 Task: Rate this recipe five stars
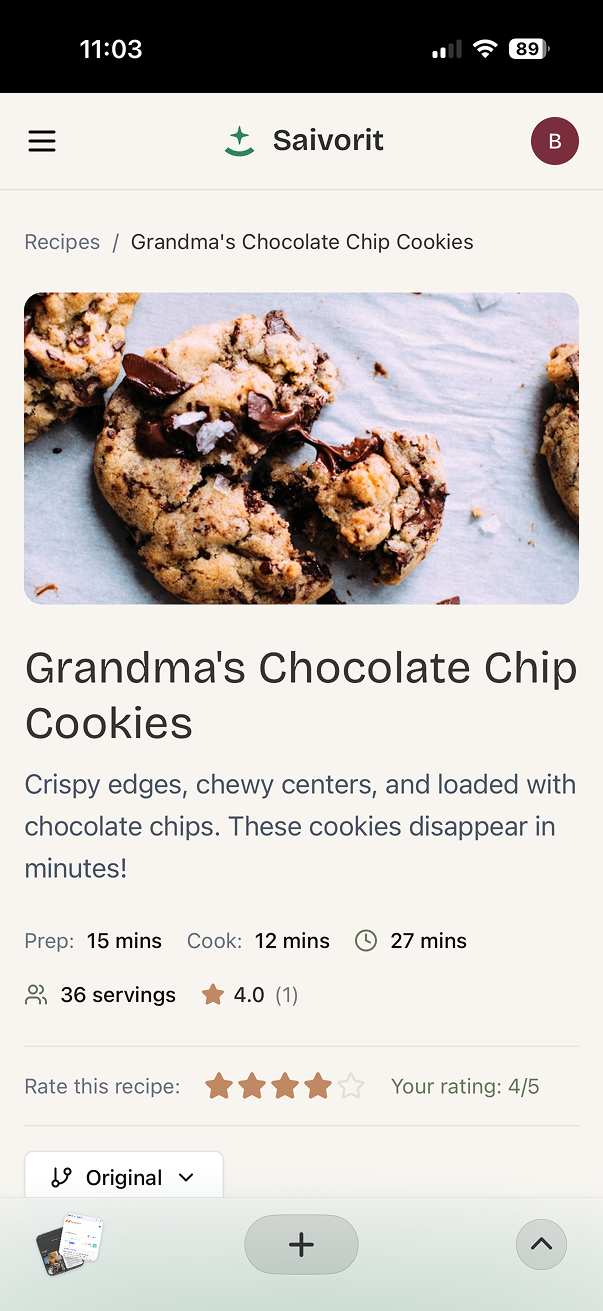pos(351,1086)
